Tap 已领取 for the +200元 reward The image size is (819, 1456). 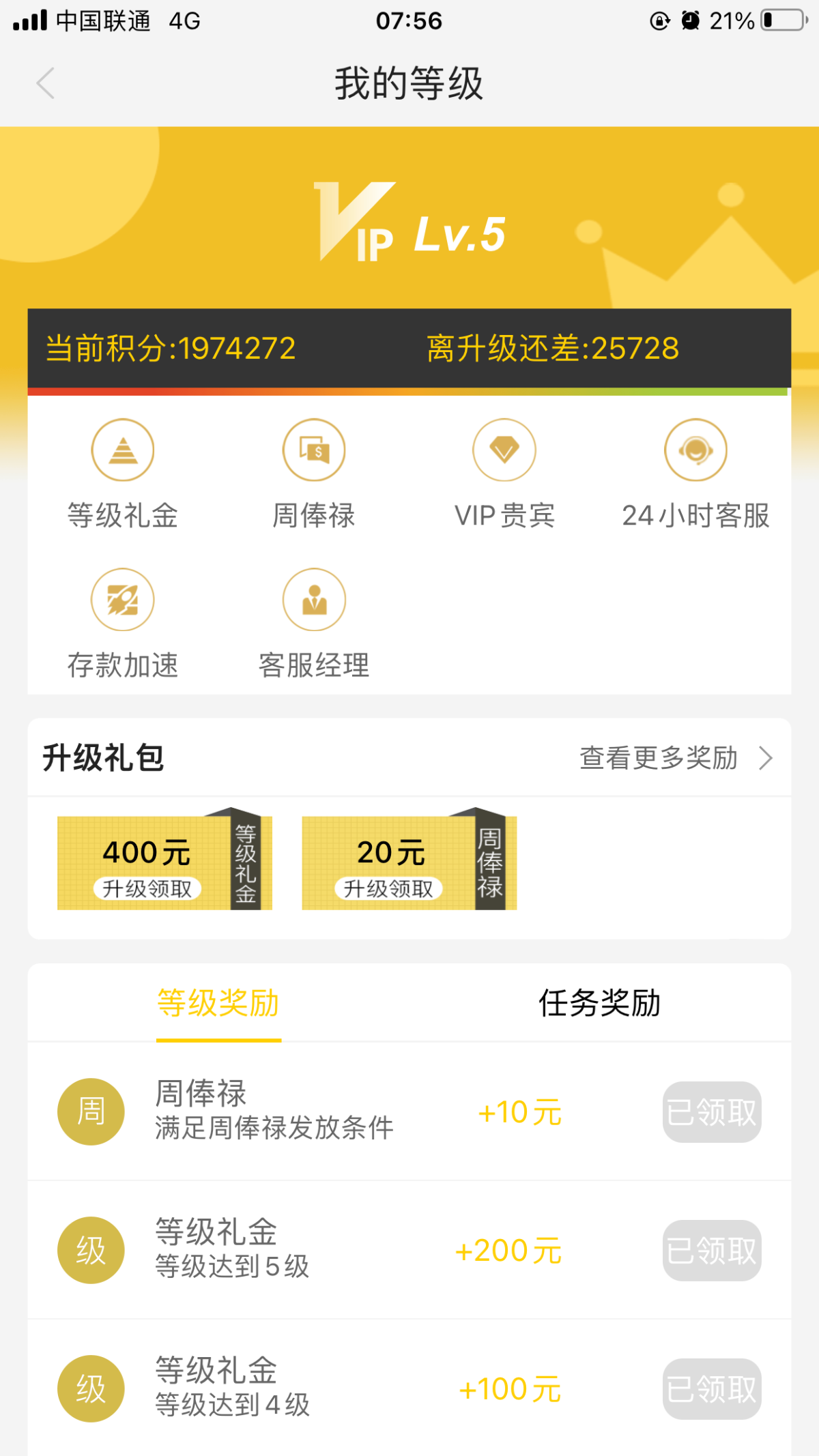click(x=712, y=1251)
